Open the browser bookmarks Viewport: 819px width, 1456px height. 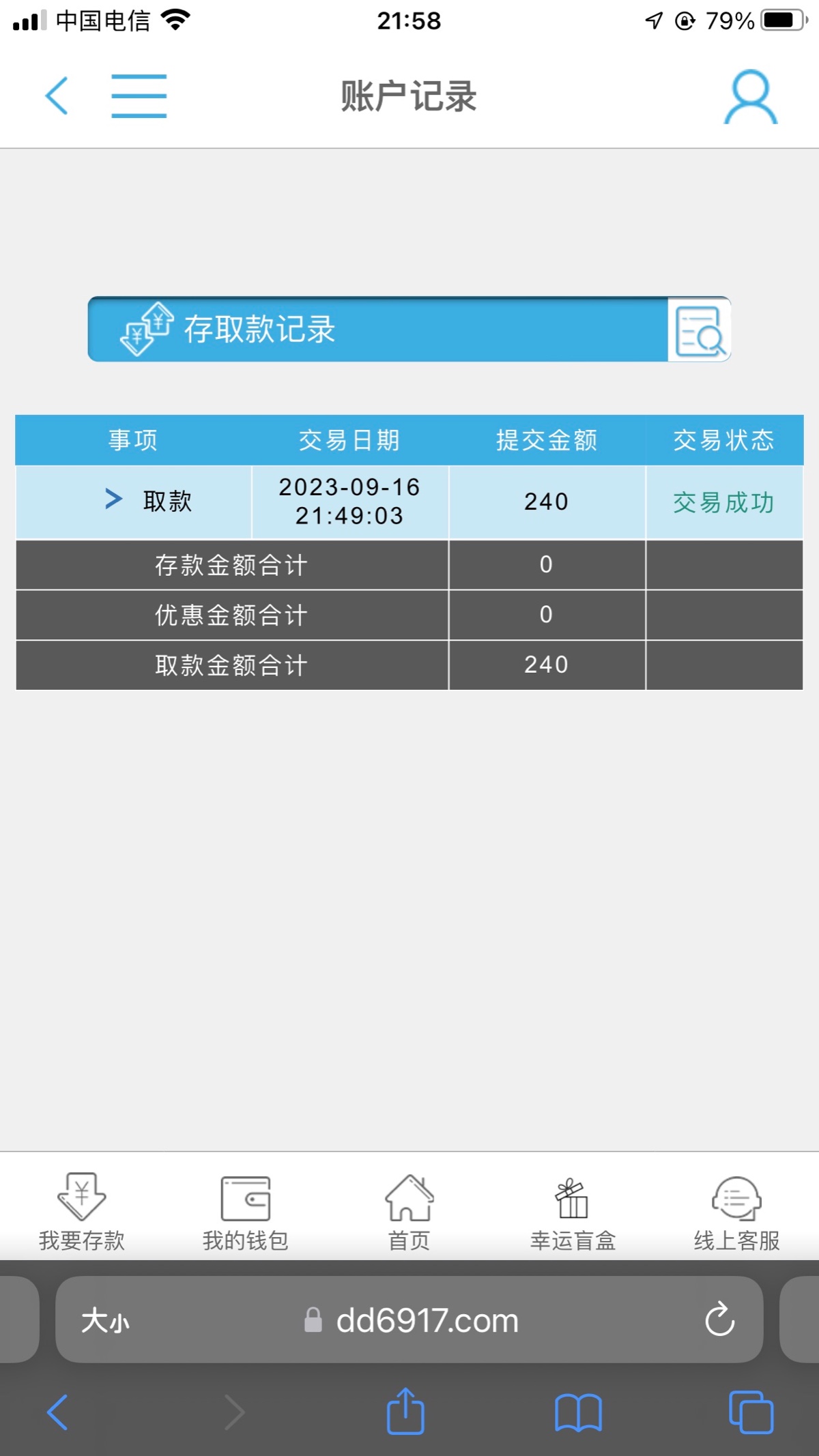click(578, 1412)
